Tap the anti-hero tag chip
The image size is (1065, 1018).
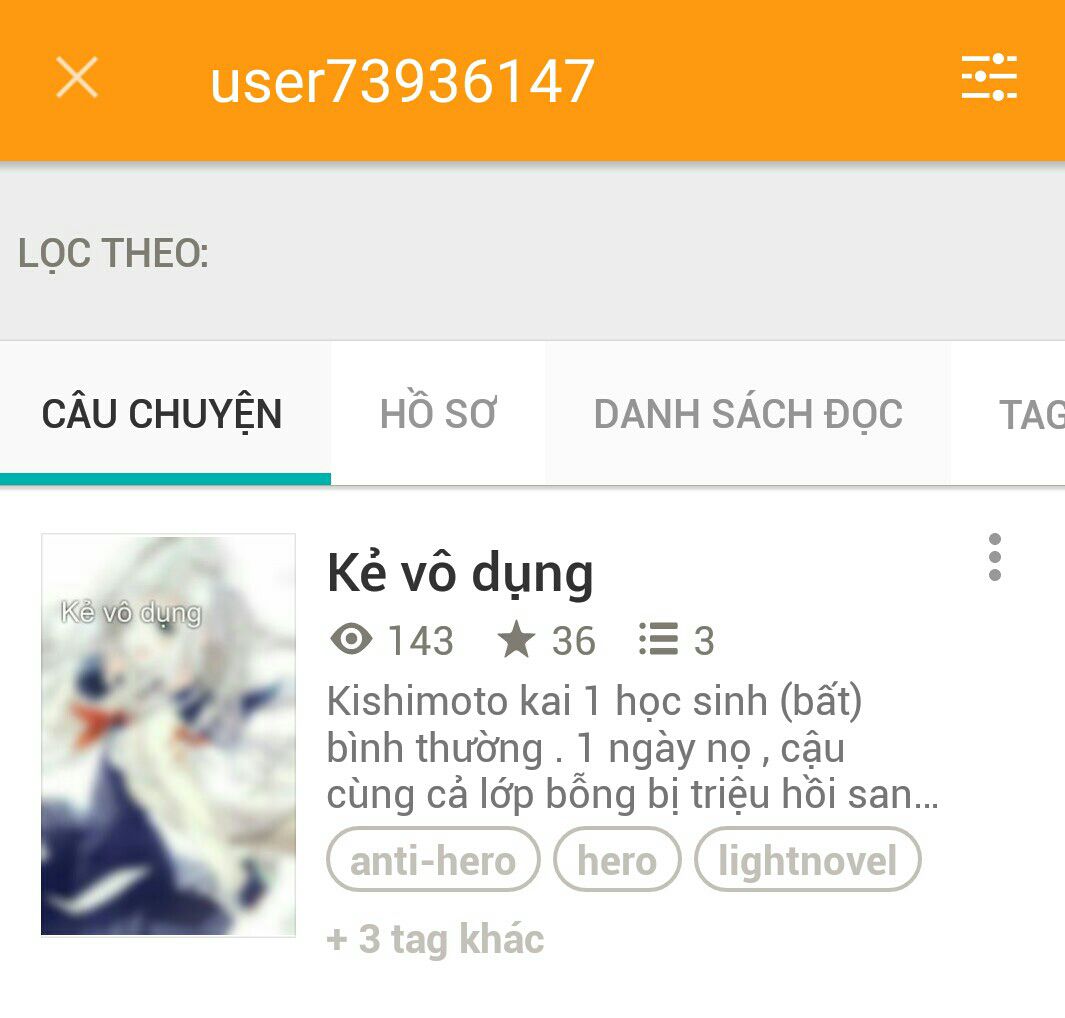[433, 860]
